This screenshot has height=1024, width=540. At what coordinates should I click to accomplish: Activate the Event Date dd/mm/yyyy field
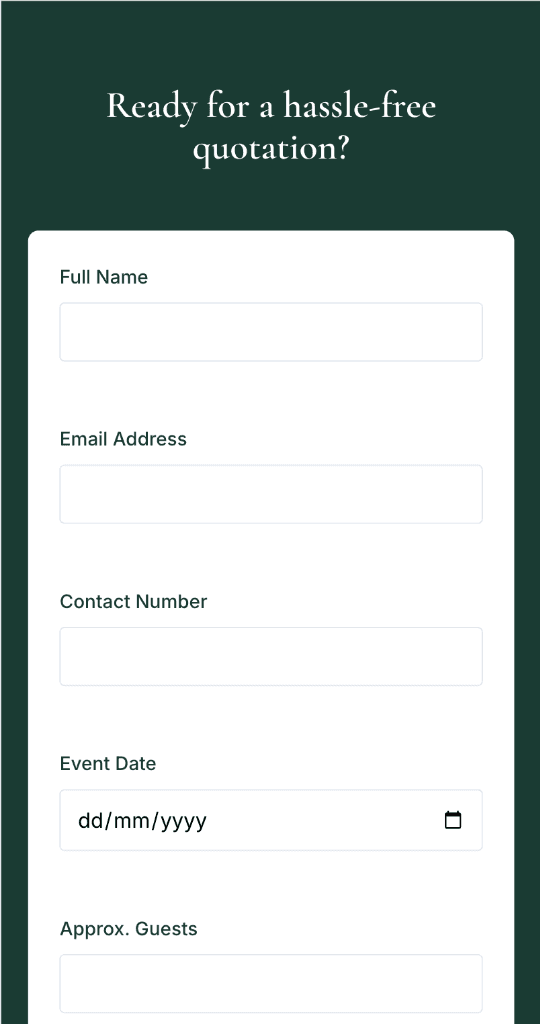tap(271, 820)
